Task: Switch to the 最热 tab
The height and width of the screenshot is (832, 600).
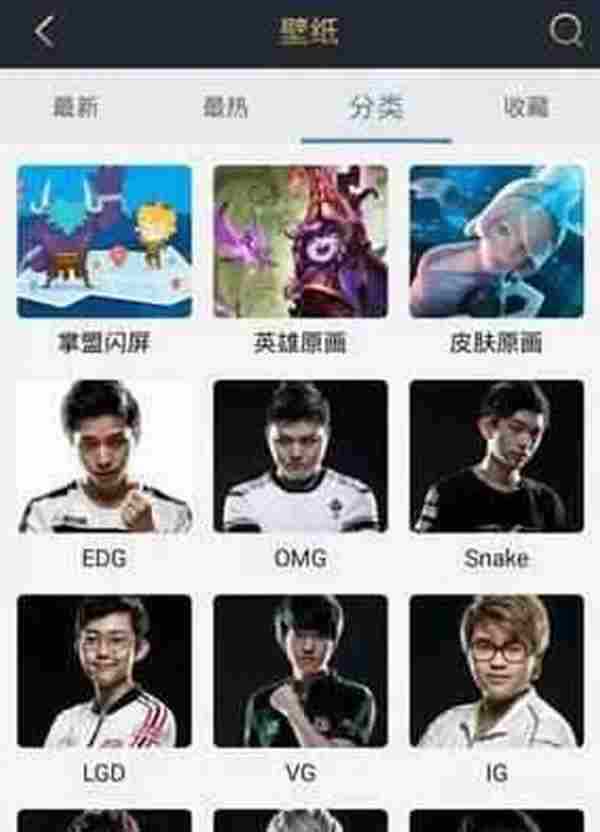Action: click(x=225, y=108)
